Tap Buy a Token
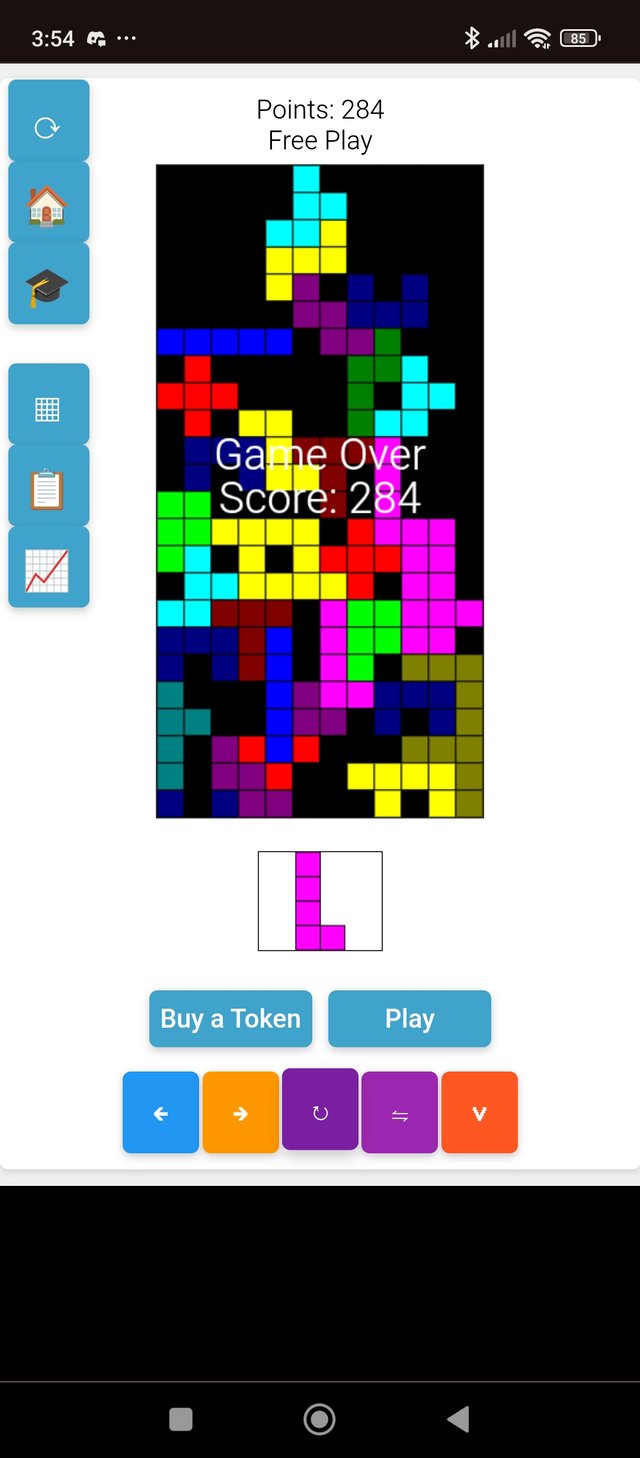The image size is (640, 1458). click(x=231, y=1019)
